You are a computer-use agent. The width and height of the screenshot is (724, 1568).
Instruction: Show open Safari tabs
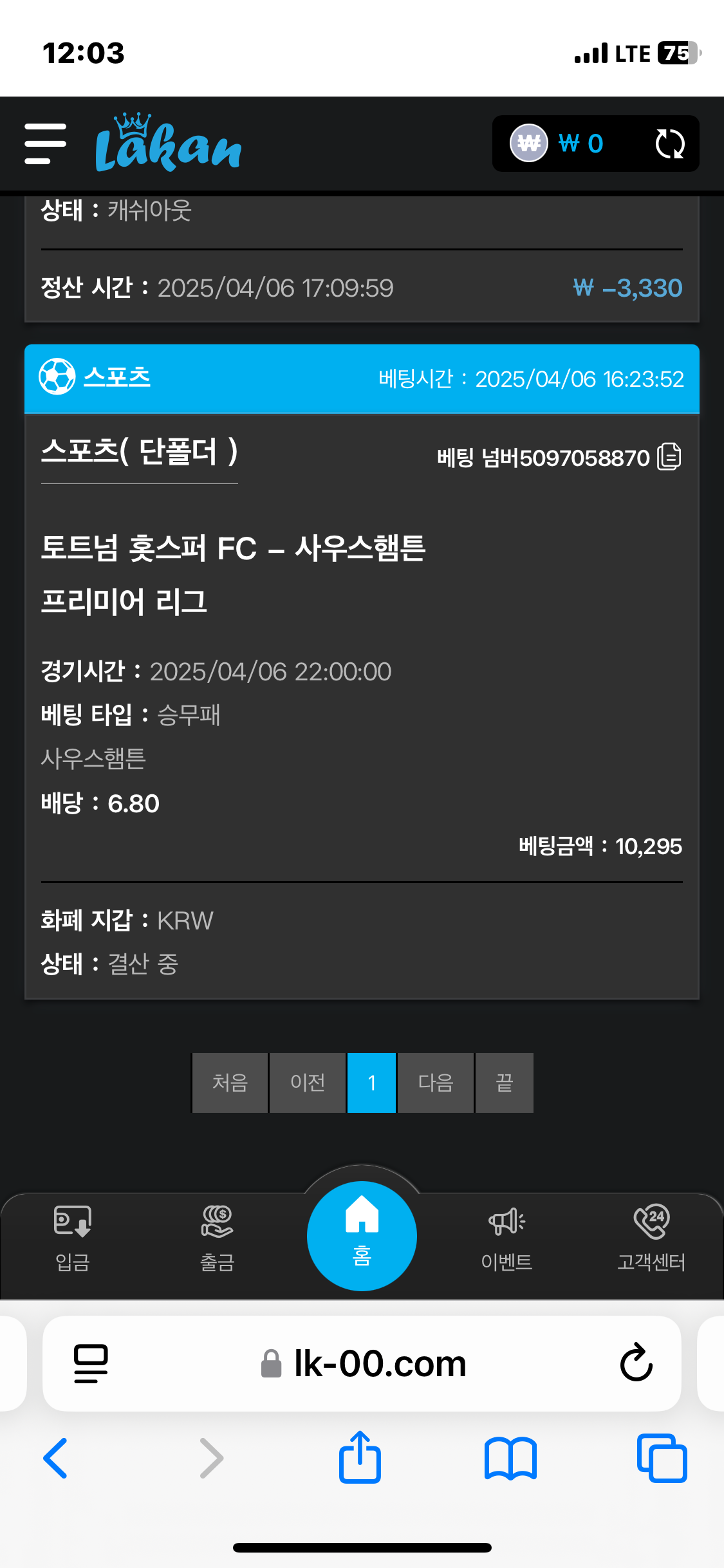pyautogui.click(x=662, y=1458)
